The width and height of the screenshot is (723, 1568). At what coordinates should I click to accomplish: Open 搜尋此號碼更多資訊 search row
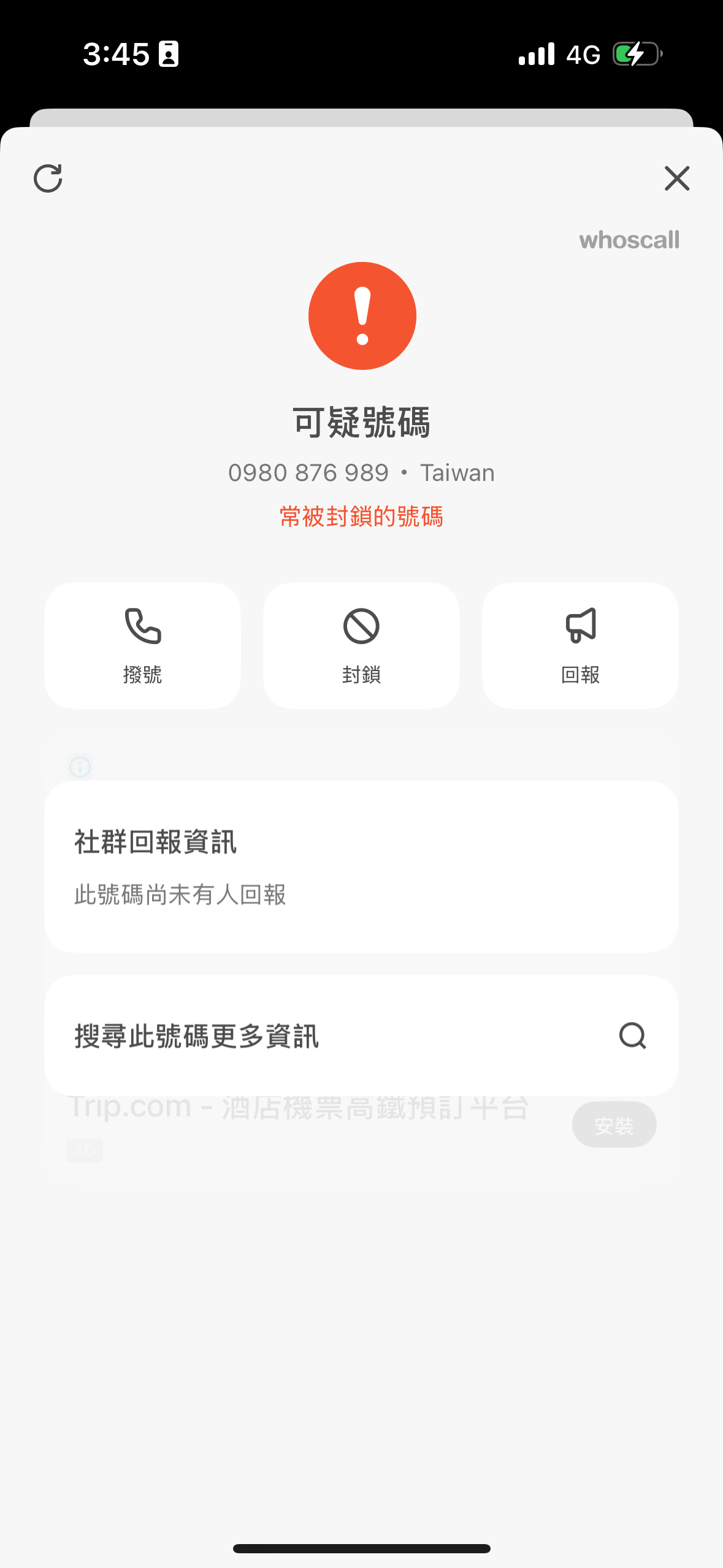click(361, 1036)
